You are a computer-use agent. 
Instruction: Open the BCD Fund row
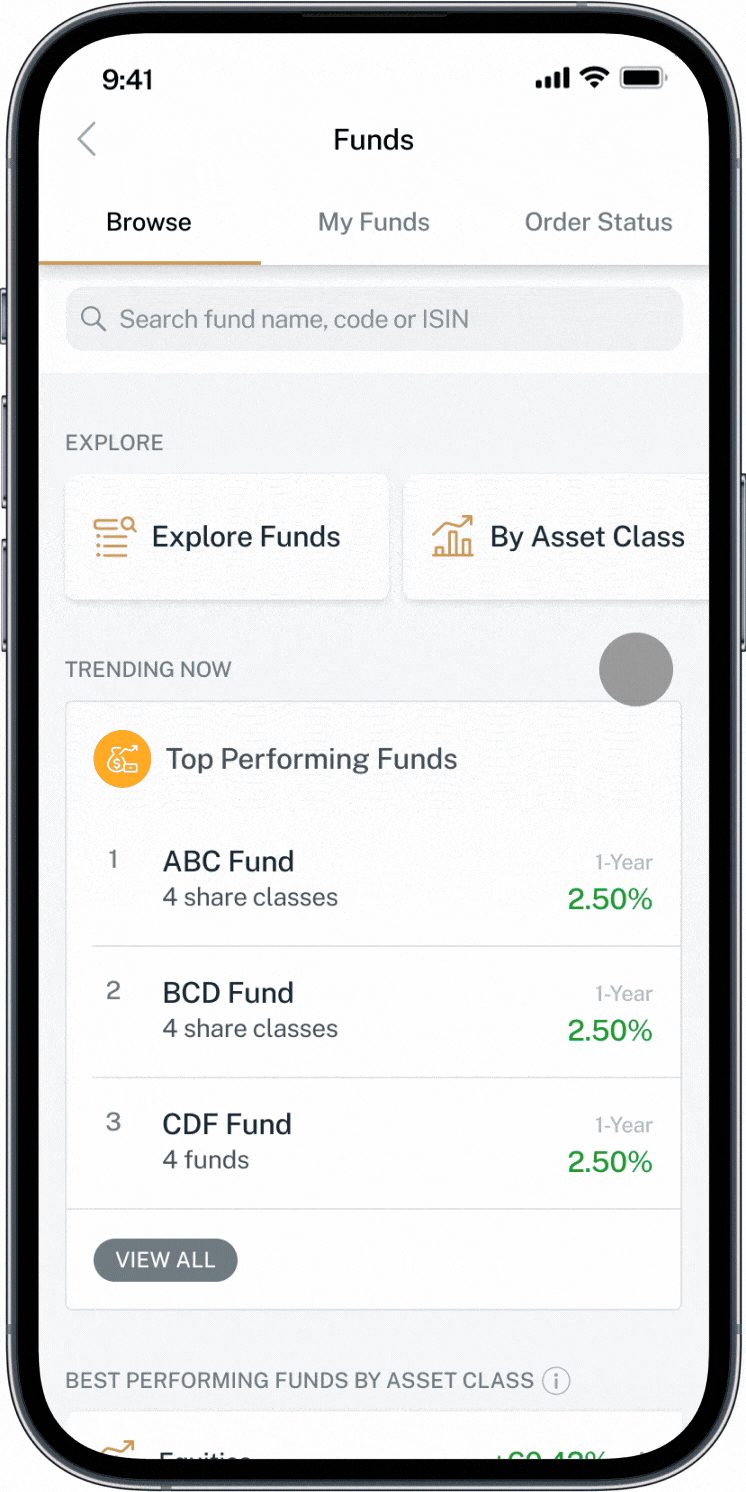[x=373, y=1011]
